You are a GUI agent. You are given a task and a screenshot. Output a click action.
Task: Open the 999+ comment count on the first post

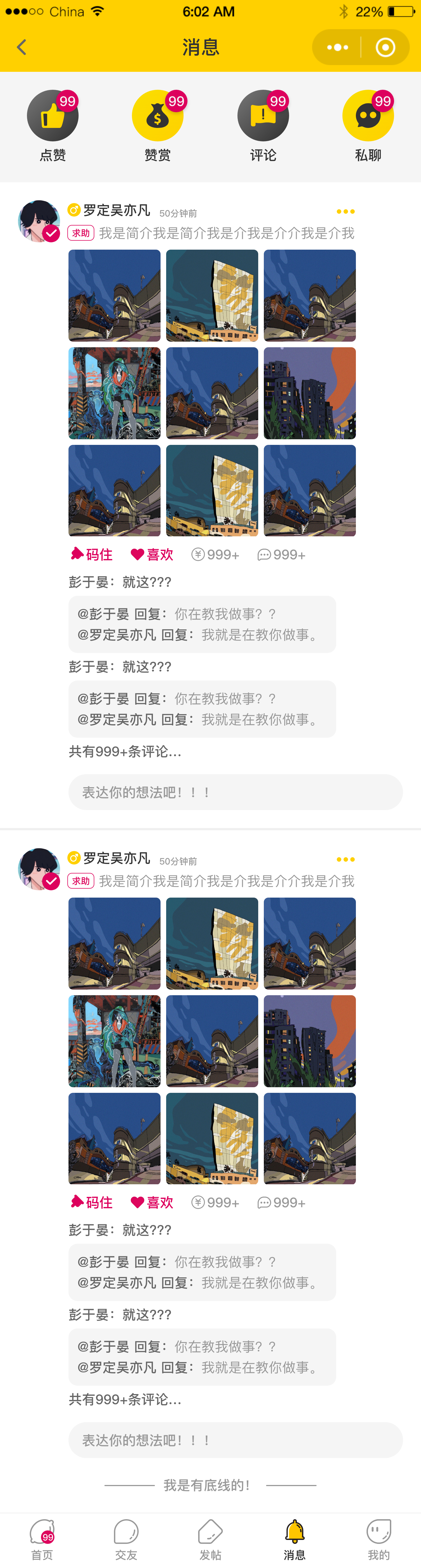point(282,555)
